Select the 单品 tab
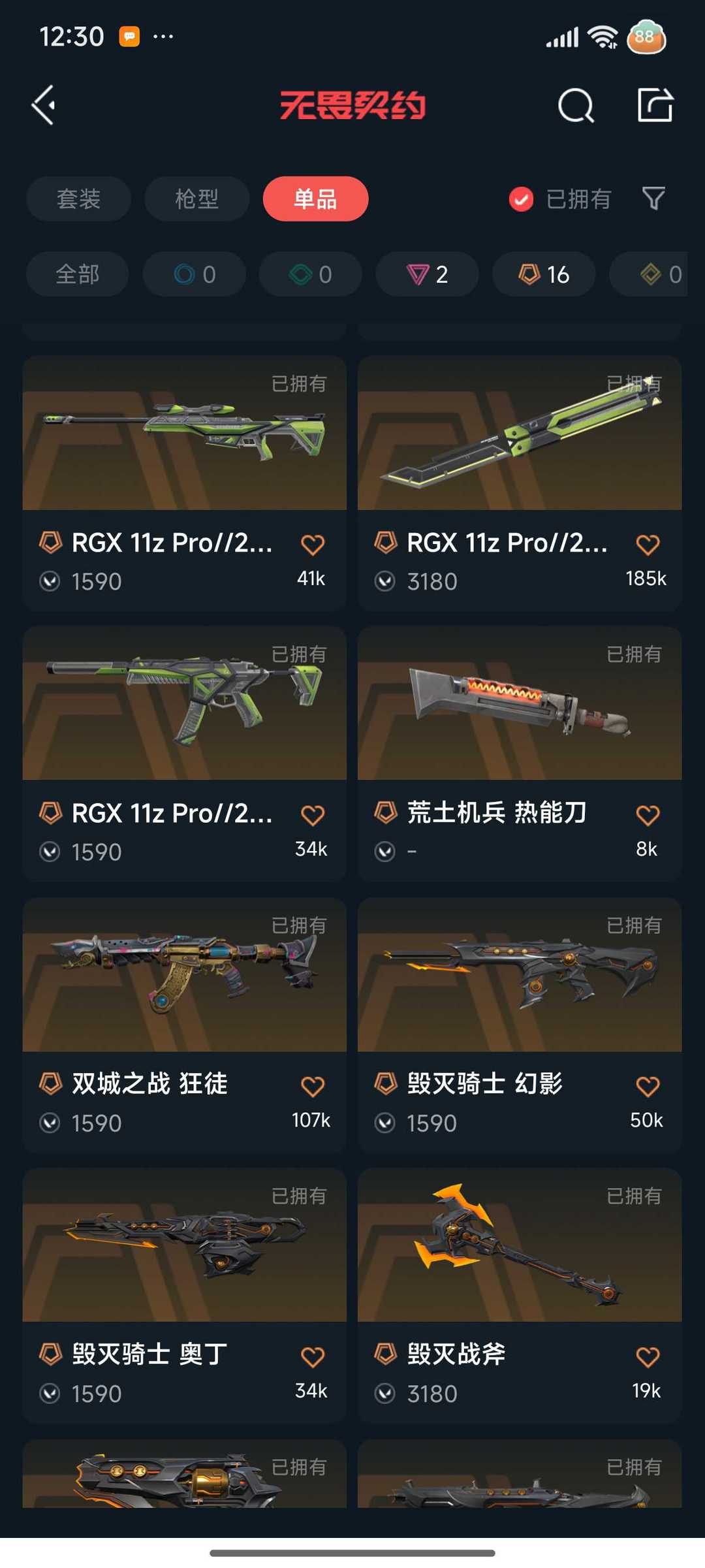The width and height of the screenshot is (705, 1568). pyautogui.click(x=315, y=199)
